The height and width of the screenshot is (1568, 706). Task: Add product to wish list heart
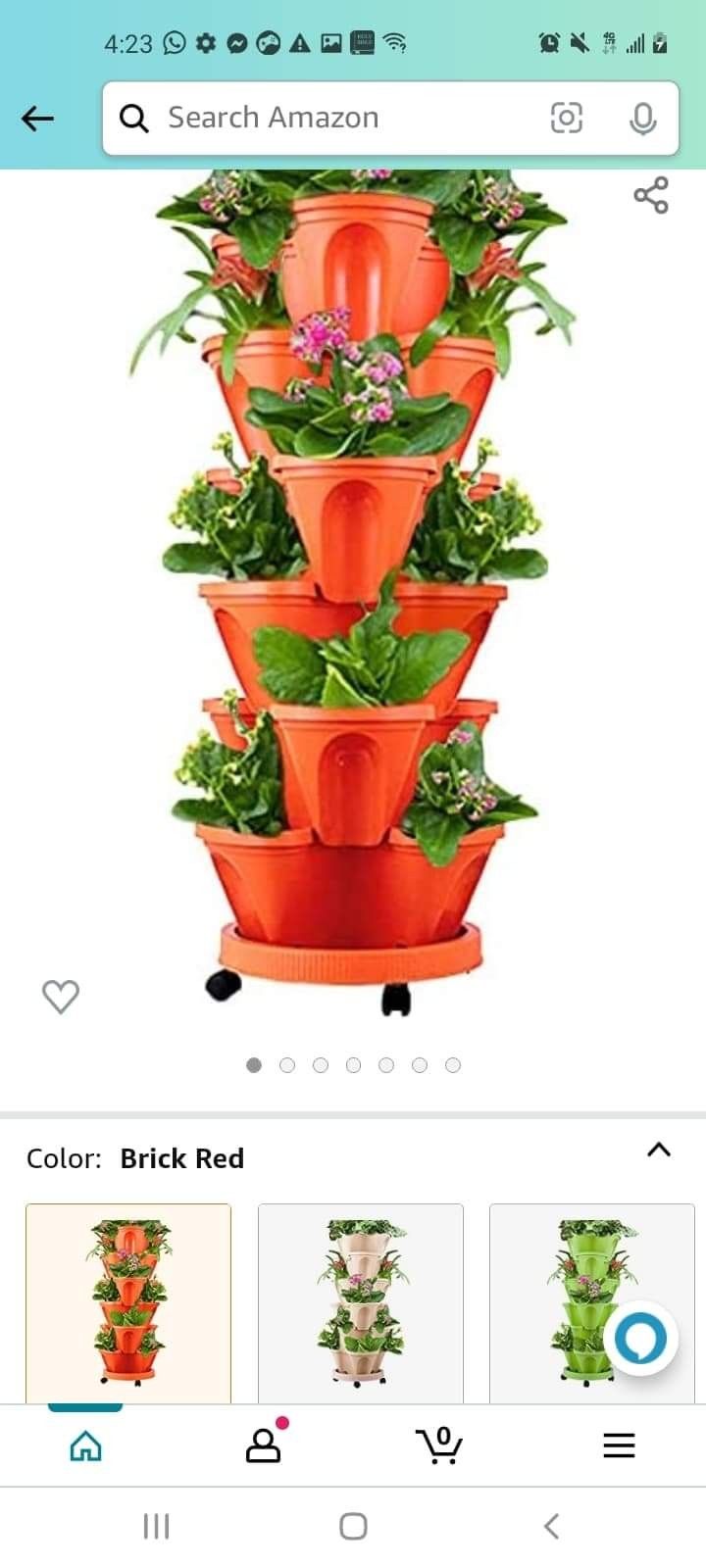[x=61, y=997]
